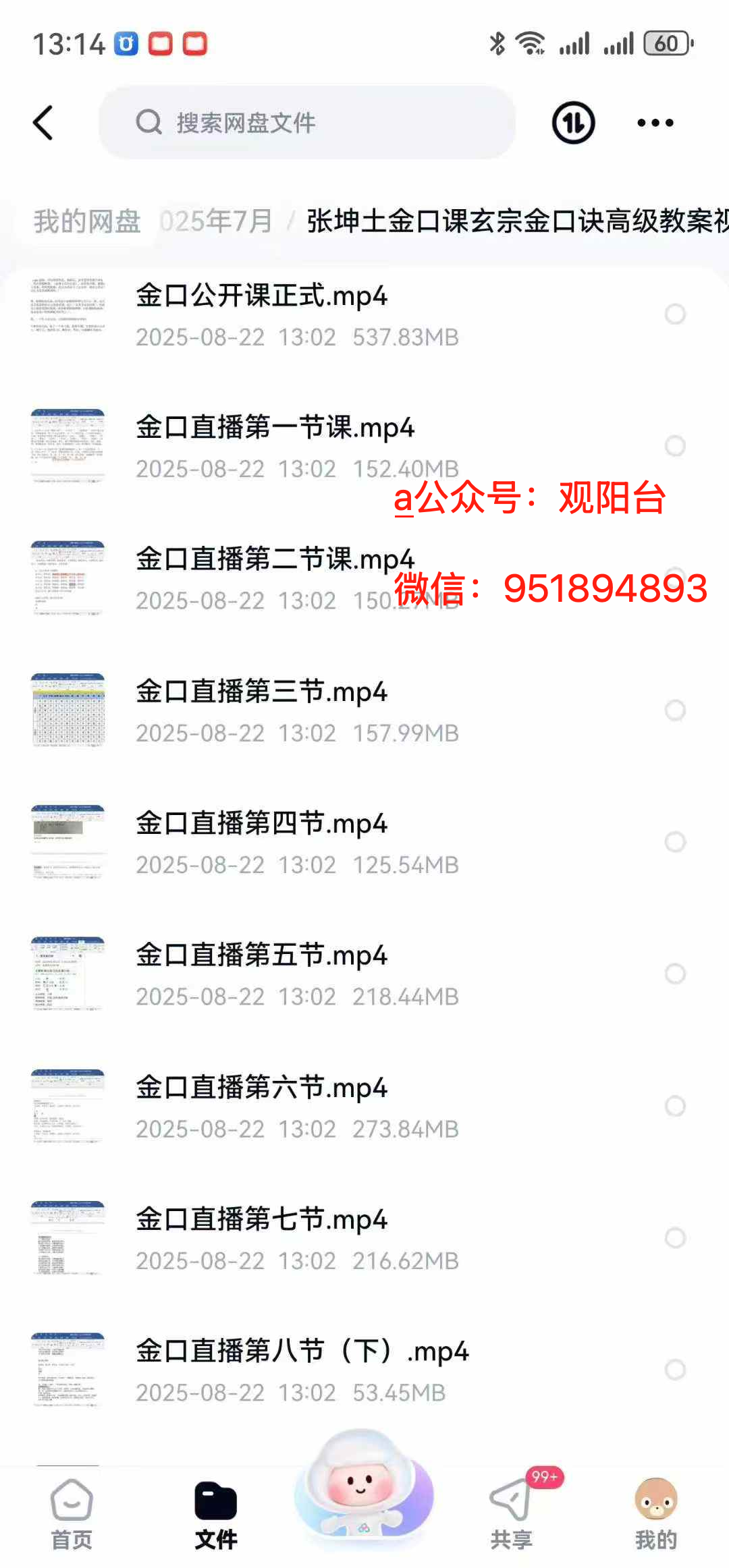Go to 2025年7月 folder in breadcrumb
This screenshot has height=1568, width=729.
tap(217, 221)
